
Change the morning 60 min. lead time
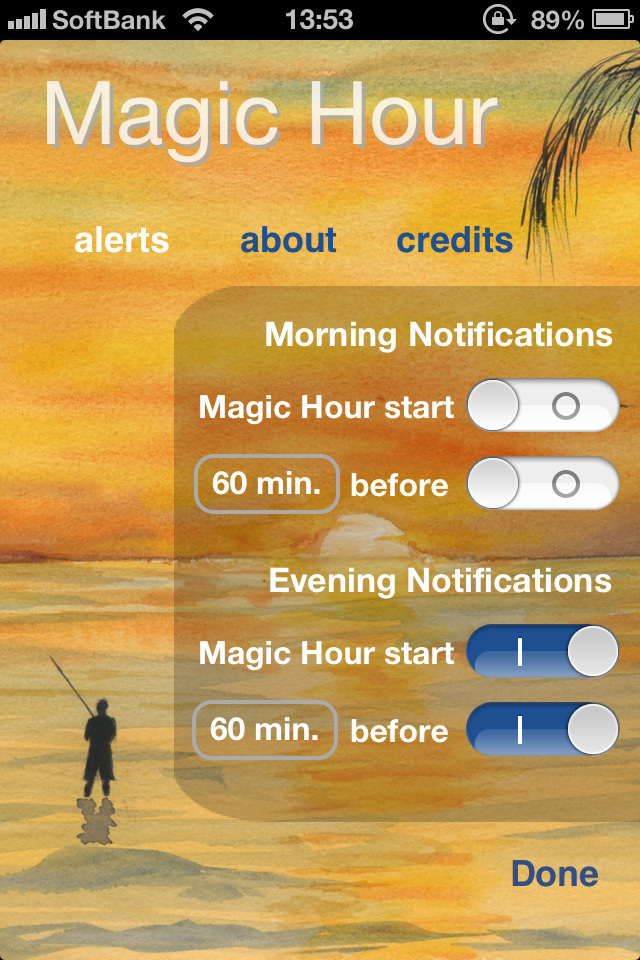coord(266,484)
